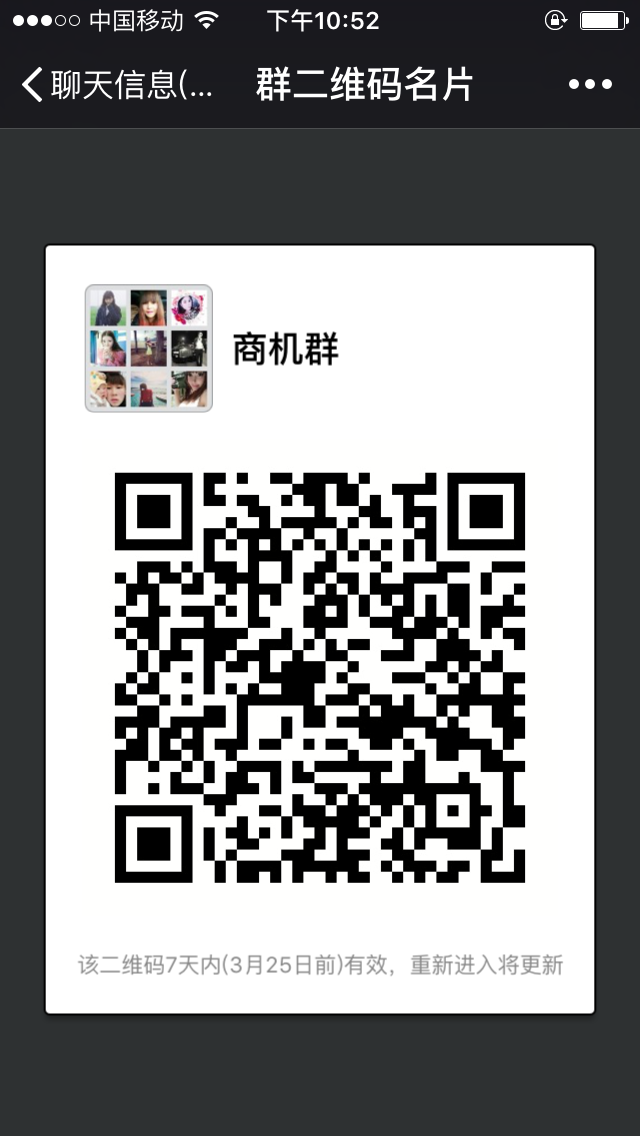The width and height of the screenshot is (640, 1136).
Task: Go back to the chat info page
Action: (x=115, y=85)
